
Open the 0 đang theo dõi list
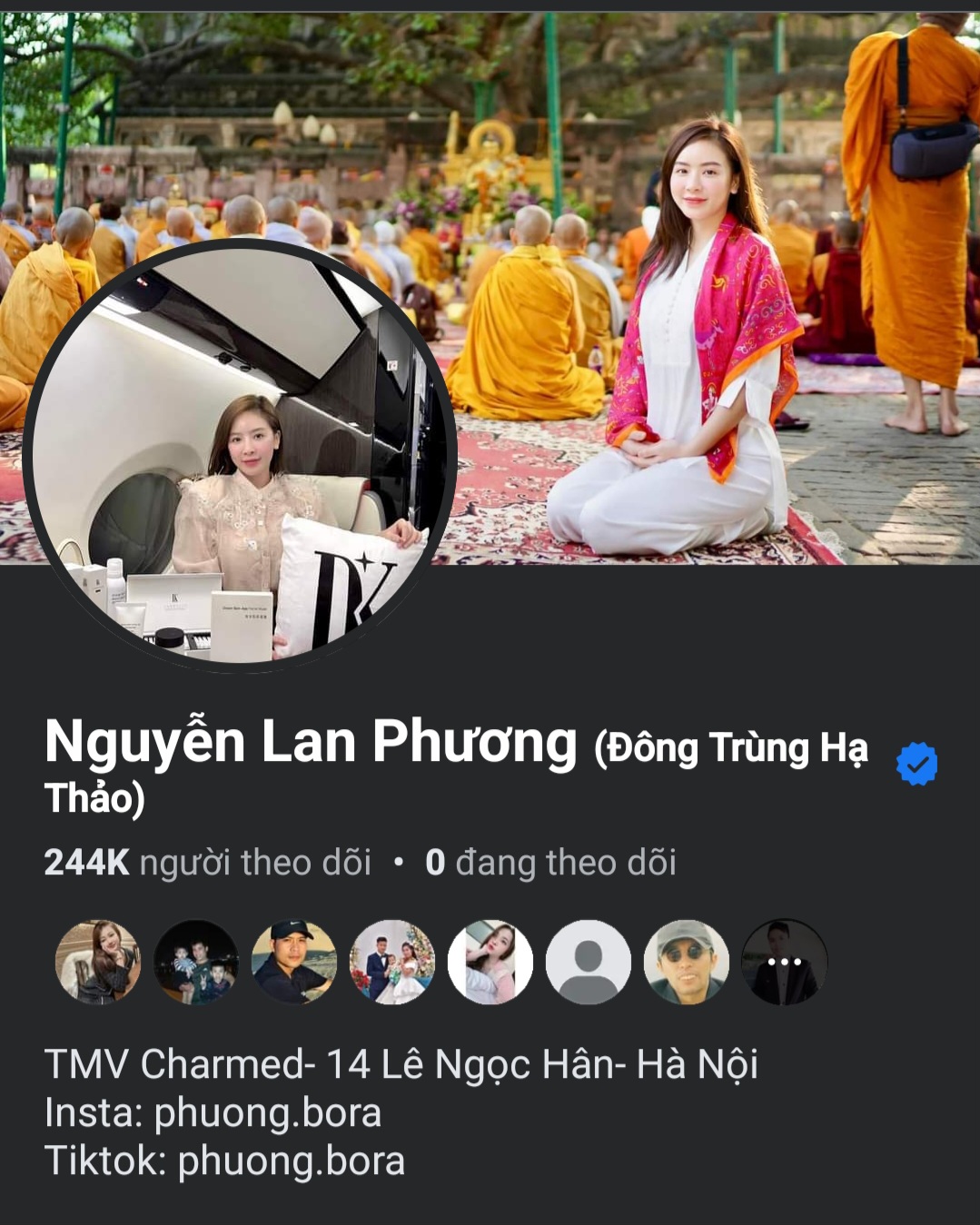pos(550,863)
